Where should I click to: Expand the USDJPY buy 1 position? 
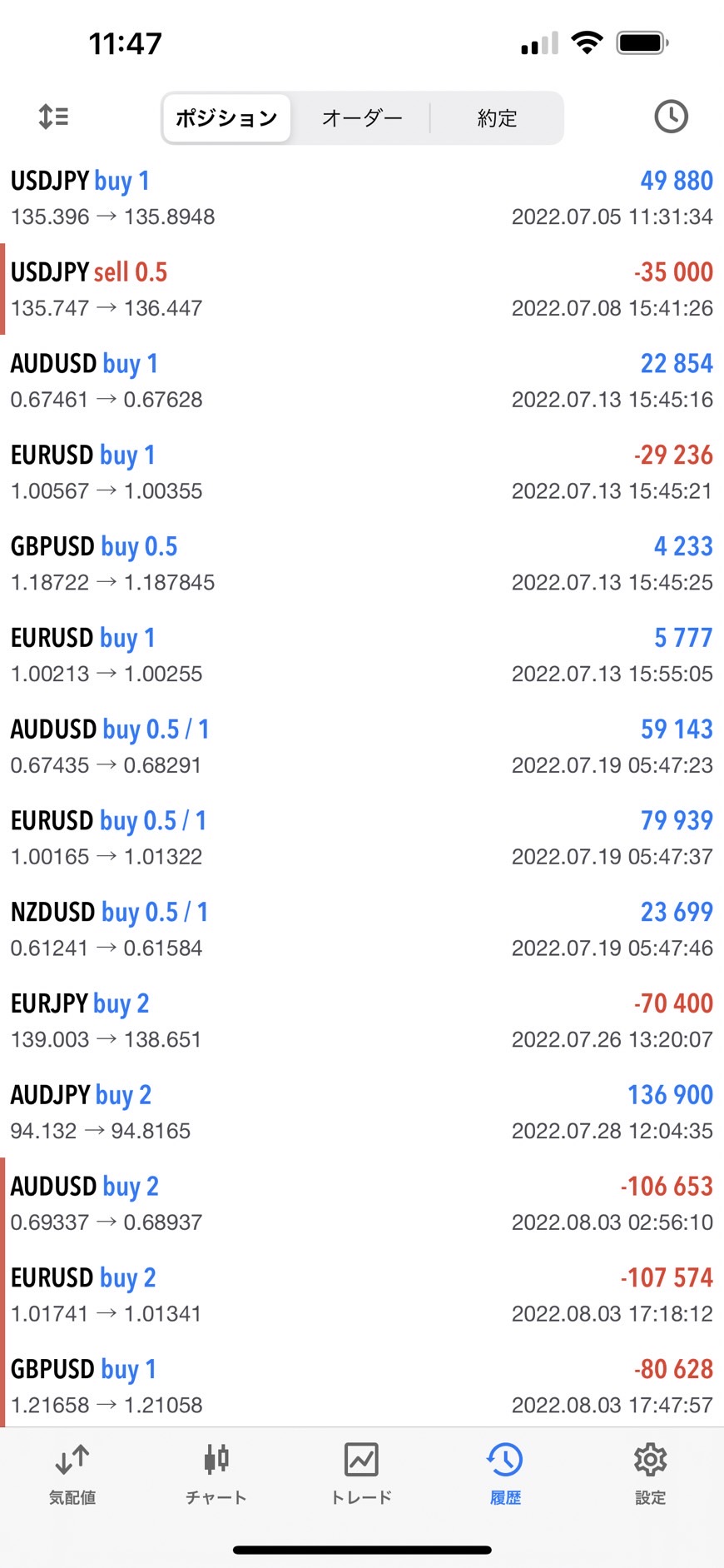pos(361,198)
